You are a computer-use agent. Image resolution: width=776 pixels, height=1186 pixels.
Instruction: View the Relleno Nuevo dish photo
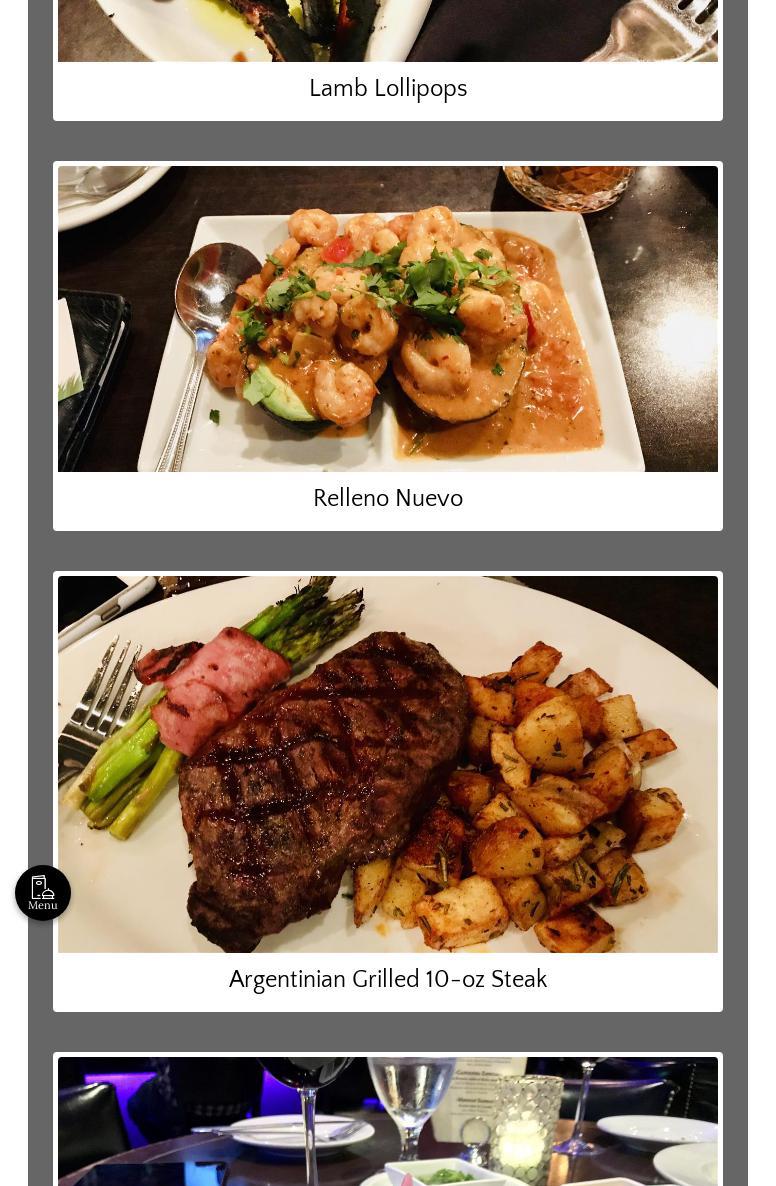(x=387, y=319)
